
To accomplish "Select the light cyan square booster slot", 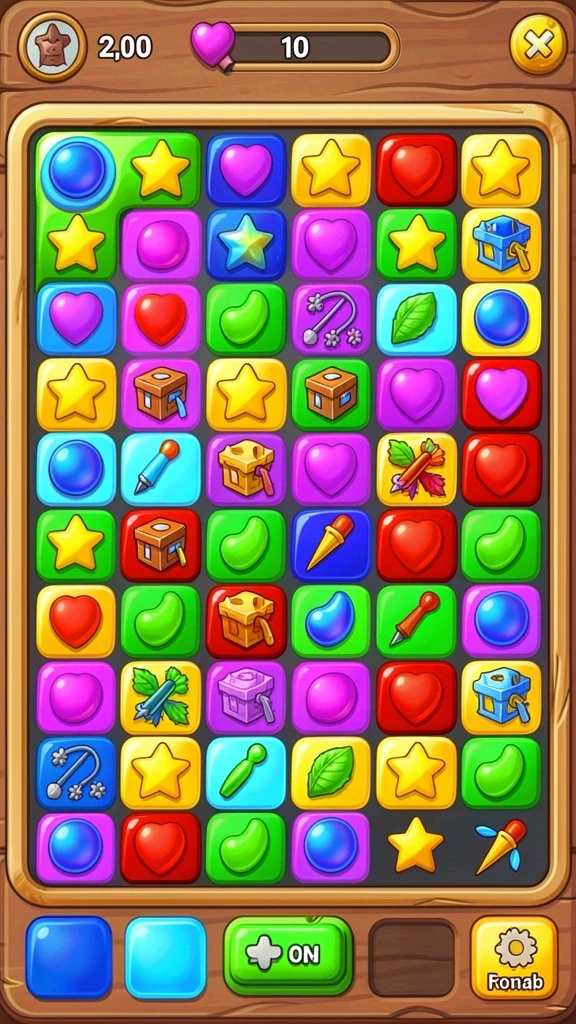I will 165,957.
